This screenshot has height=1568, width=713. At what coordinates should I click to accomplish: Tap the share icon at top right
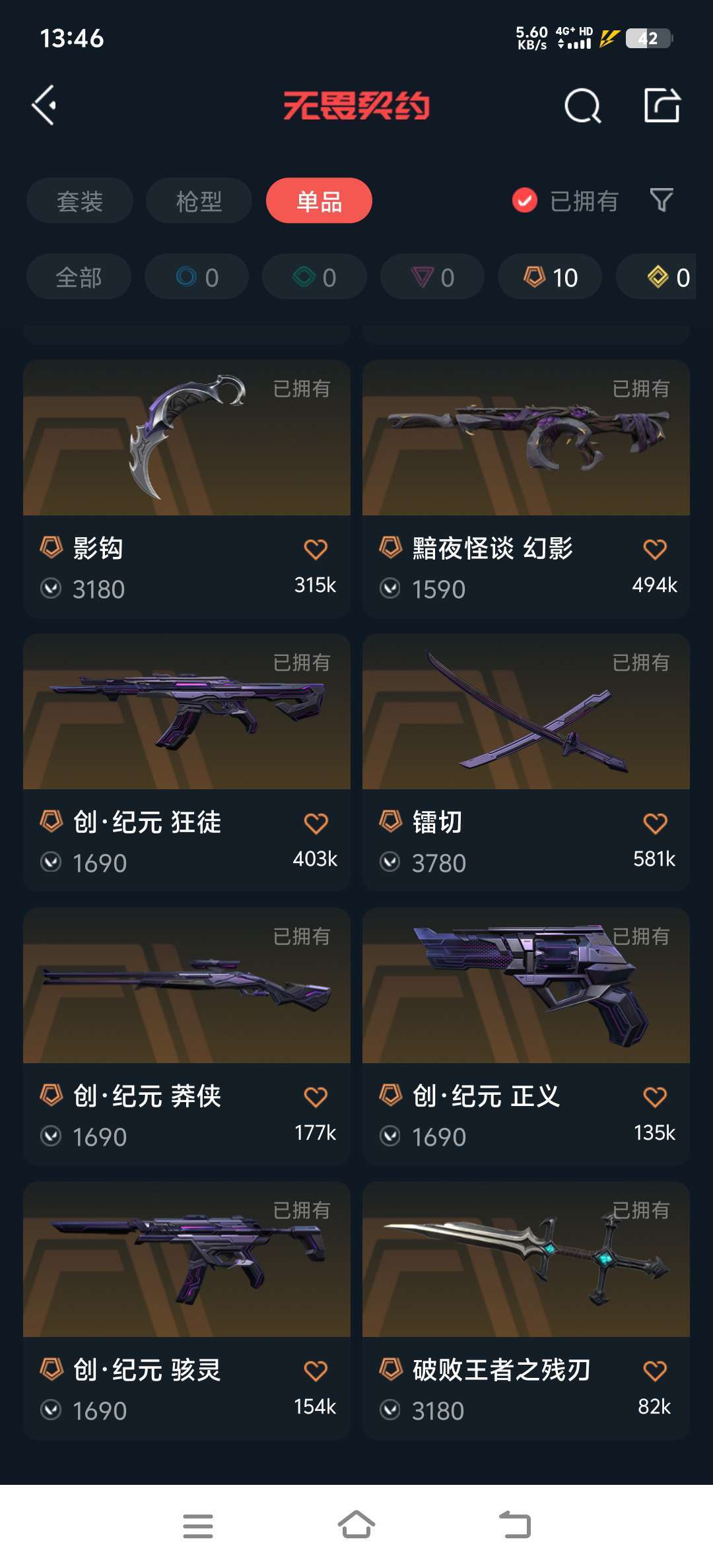tap(662, 105)
